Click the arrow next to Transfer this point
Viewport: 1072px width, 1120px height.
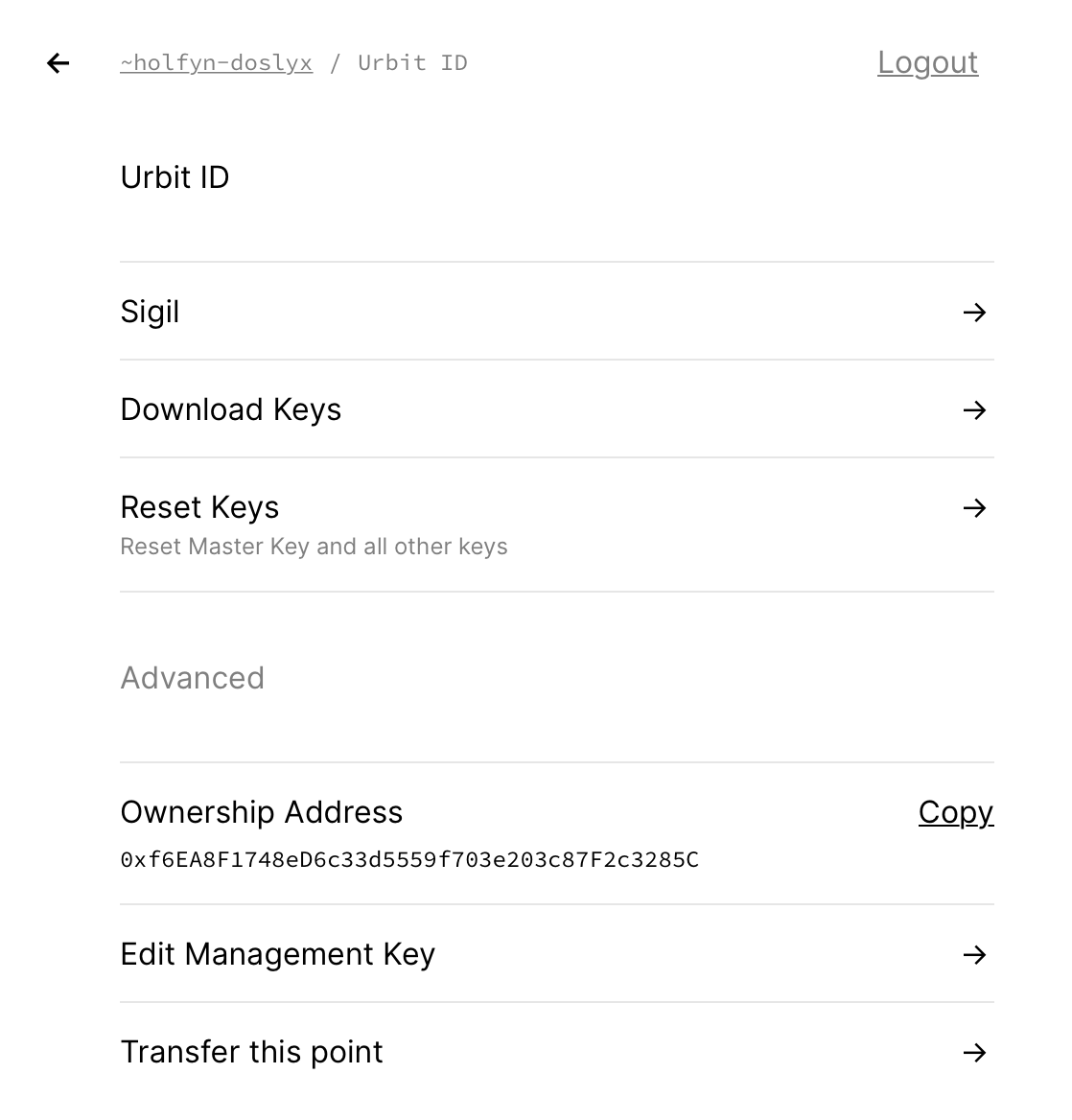coord(975,1052)
